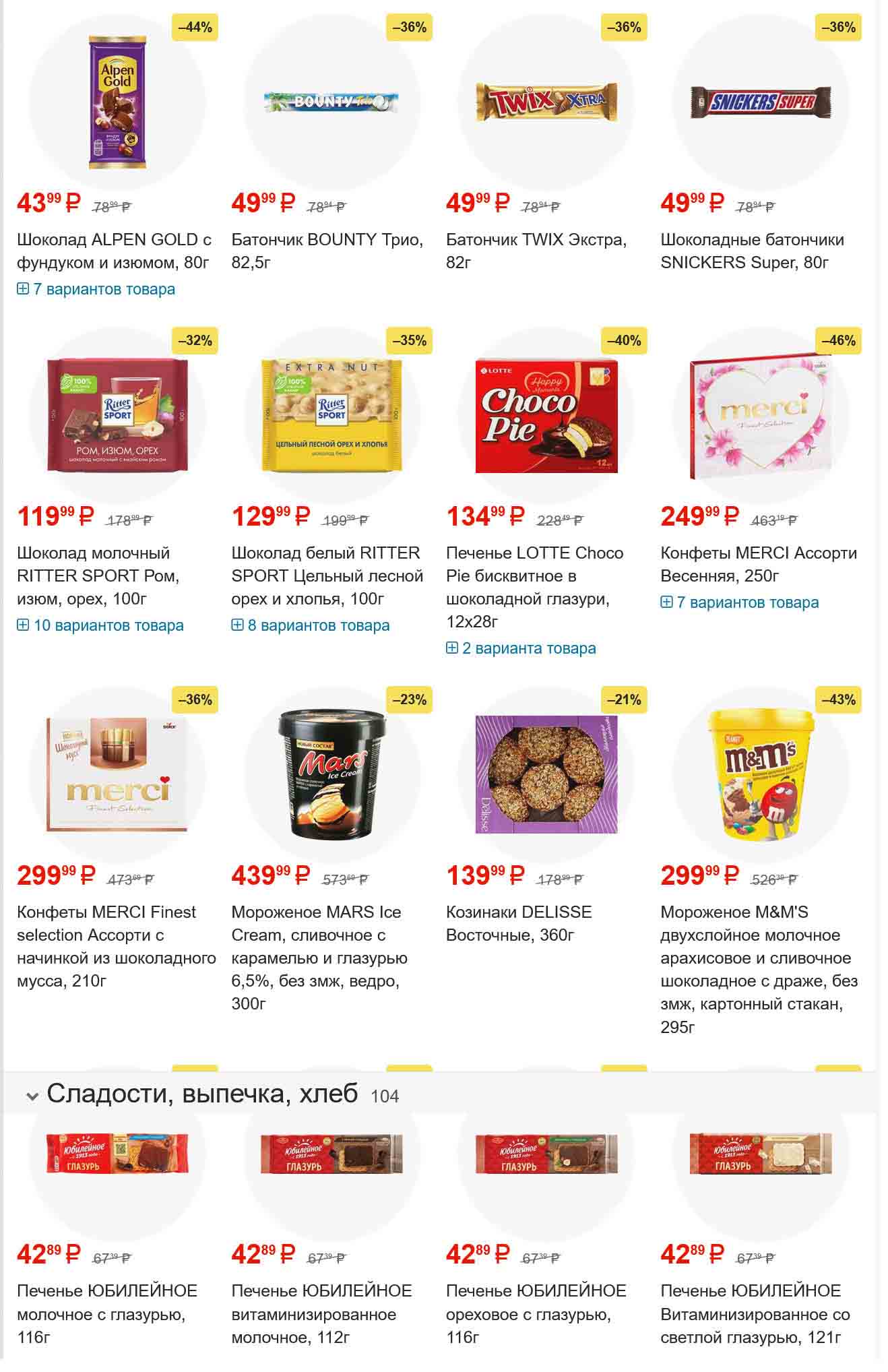Select M&M'S ice cream 295г product
This screenshot has width=888, height=1372.
(759, 969)
